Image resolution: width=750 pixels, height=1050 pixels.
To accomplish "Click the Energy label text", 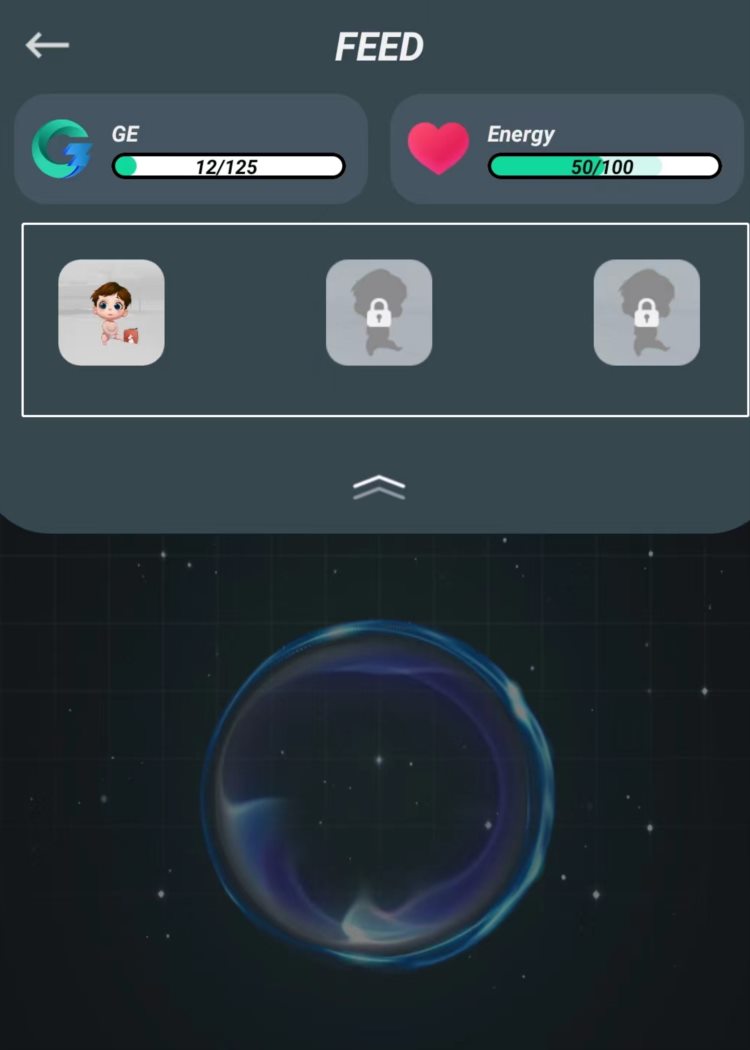I will click(x=521, y=134).
